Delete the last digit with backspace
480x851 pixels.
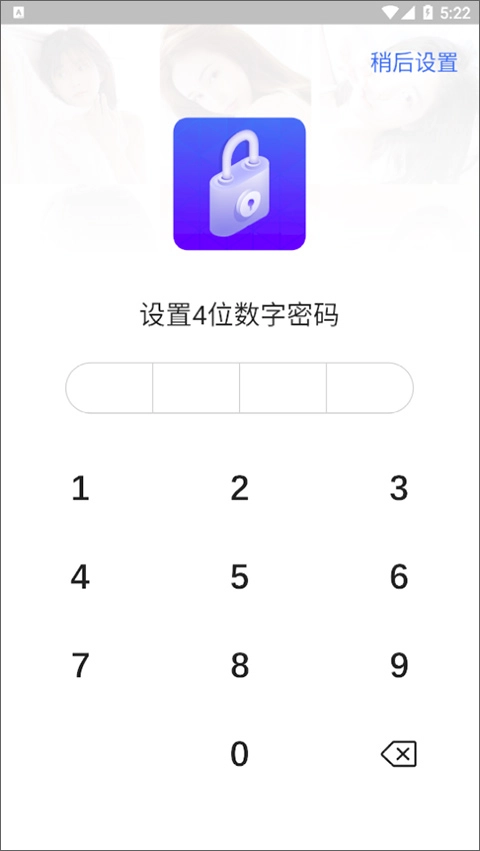click(x=399, y=754)
